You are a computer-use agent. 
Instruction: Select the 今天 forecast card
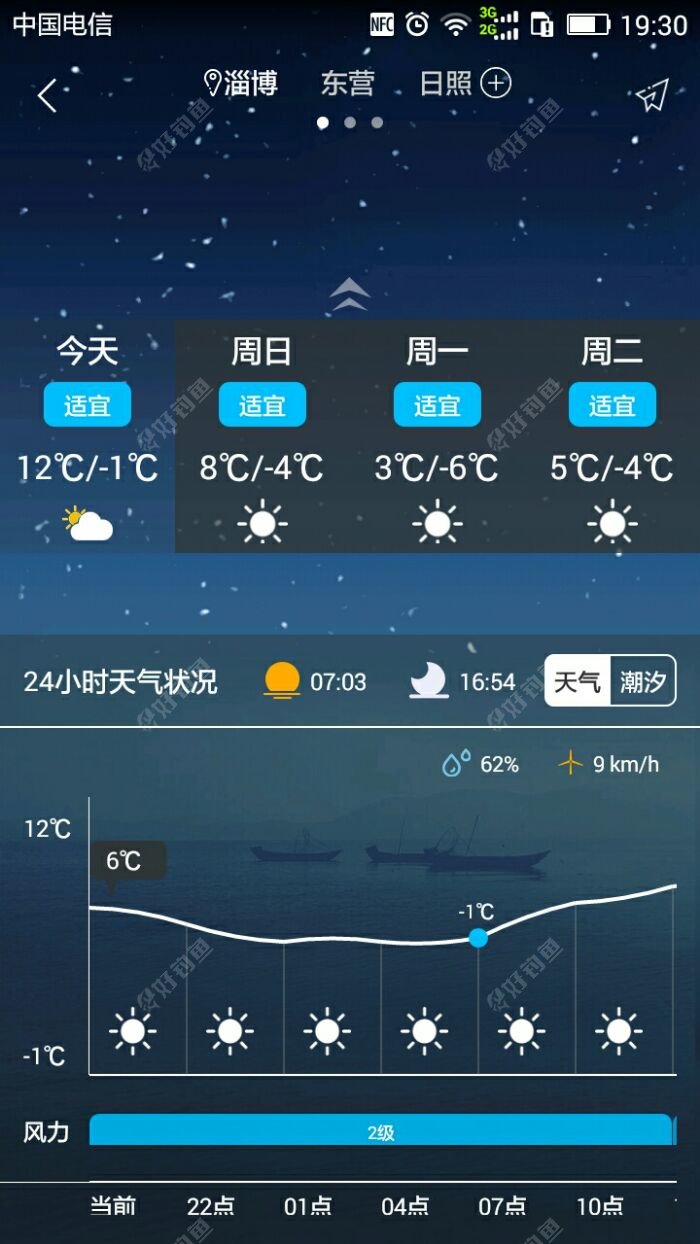87,437
